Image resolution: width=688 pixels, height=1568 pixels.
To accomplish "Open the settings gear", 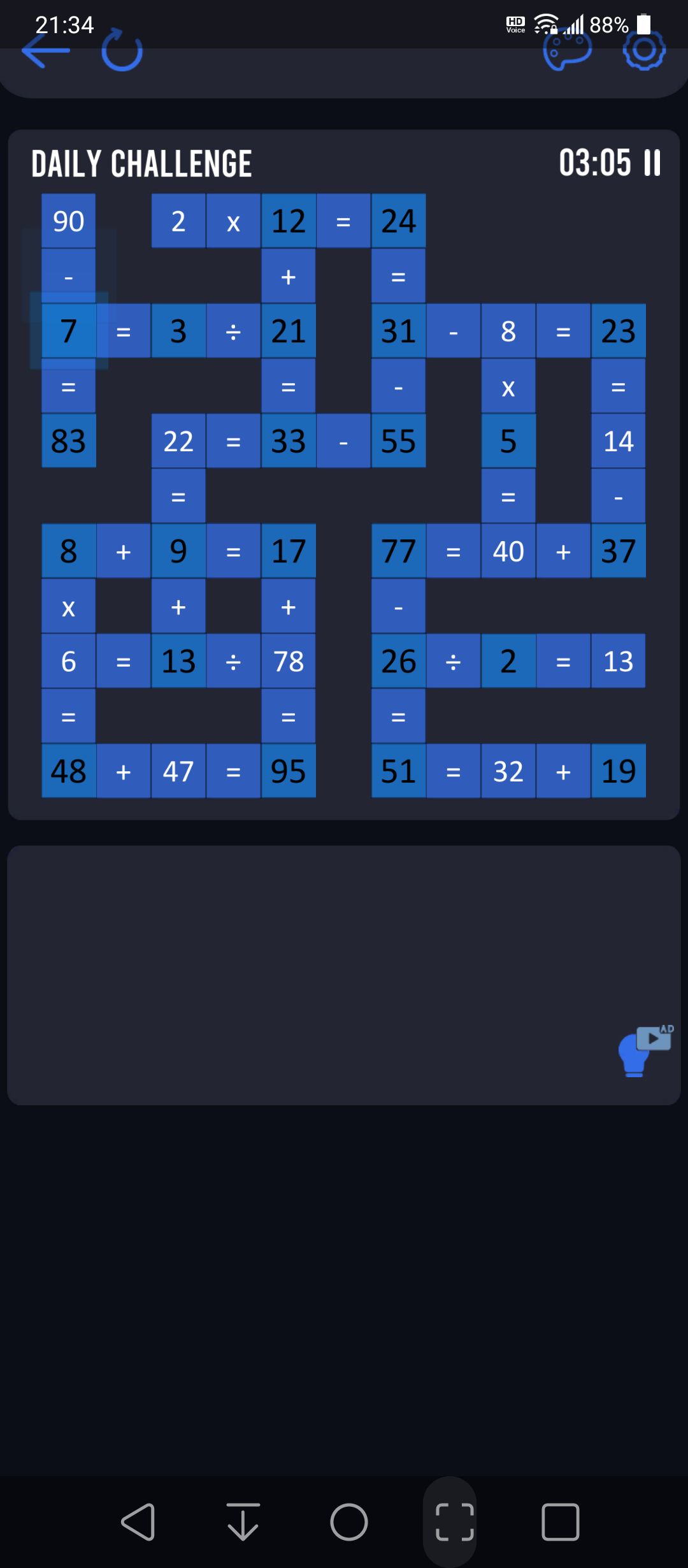I will [x=644, y=50].
